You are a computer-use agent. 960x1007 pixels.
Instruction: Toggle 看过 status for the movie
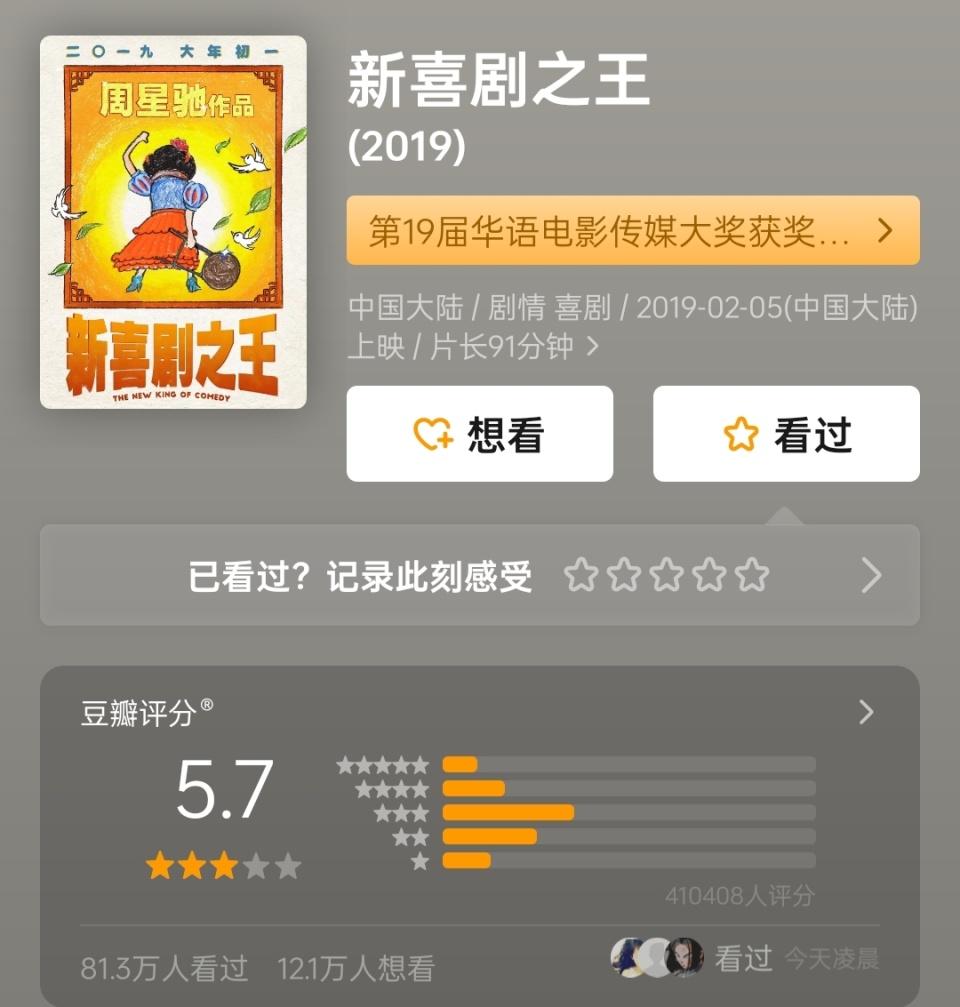pyautogui.click(x=785, y=432)
